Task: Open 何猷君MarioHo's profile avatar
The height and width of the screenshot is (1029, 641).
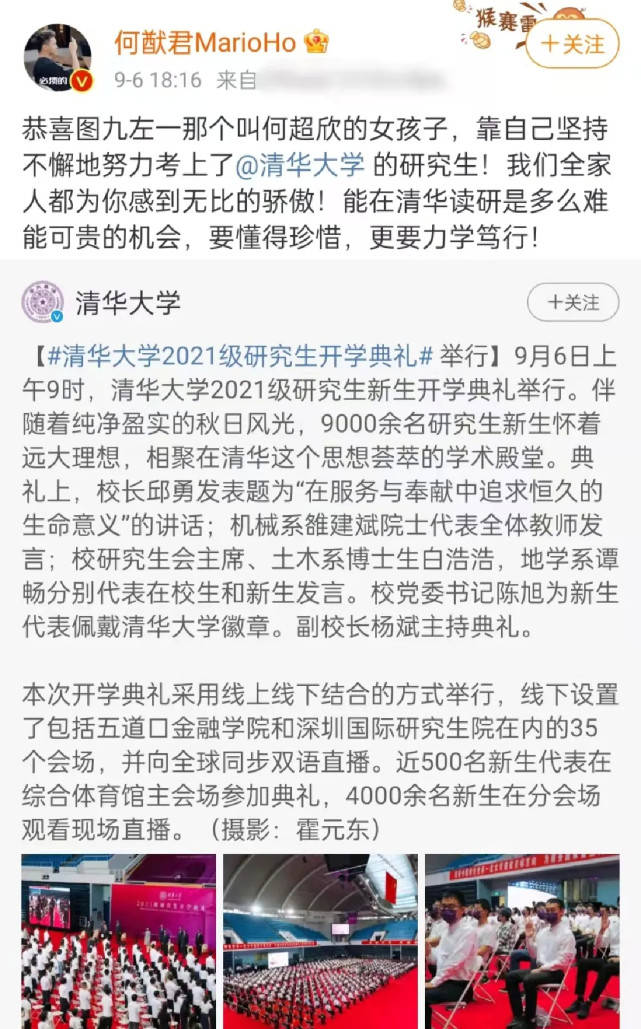Action: click(x=58, y=58)
